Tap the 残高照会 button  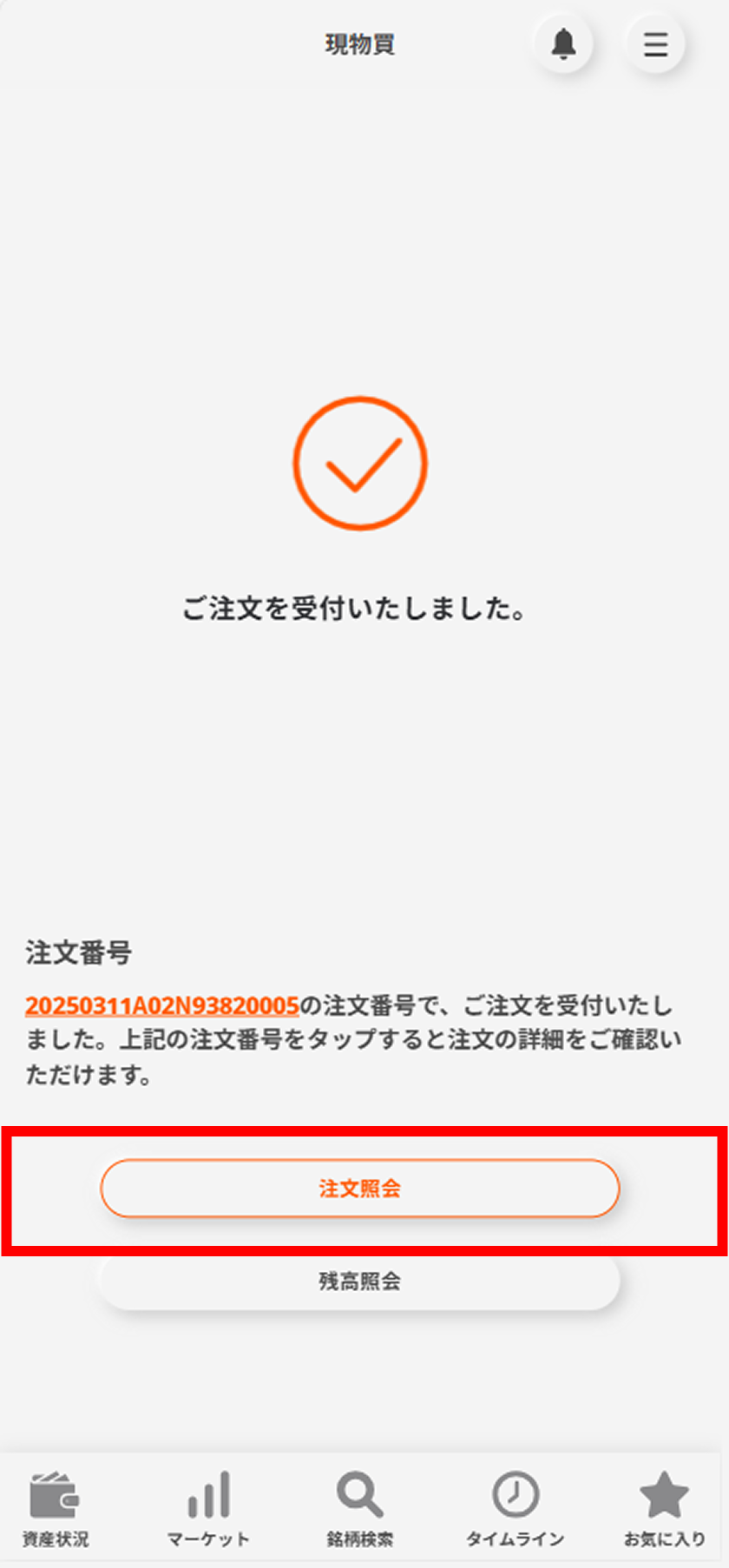[x=359, y=1281]
